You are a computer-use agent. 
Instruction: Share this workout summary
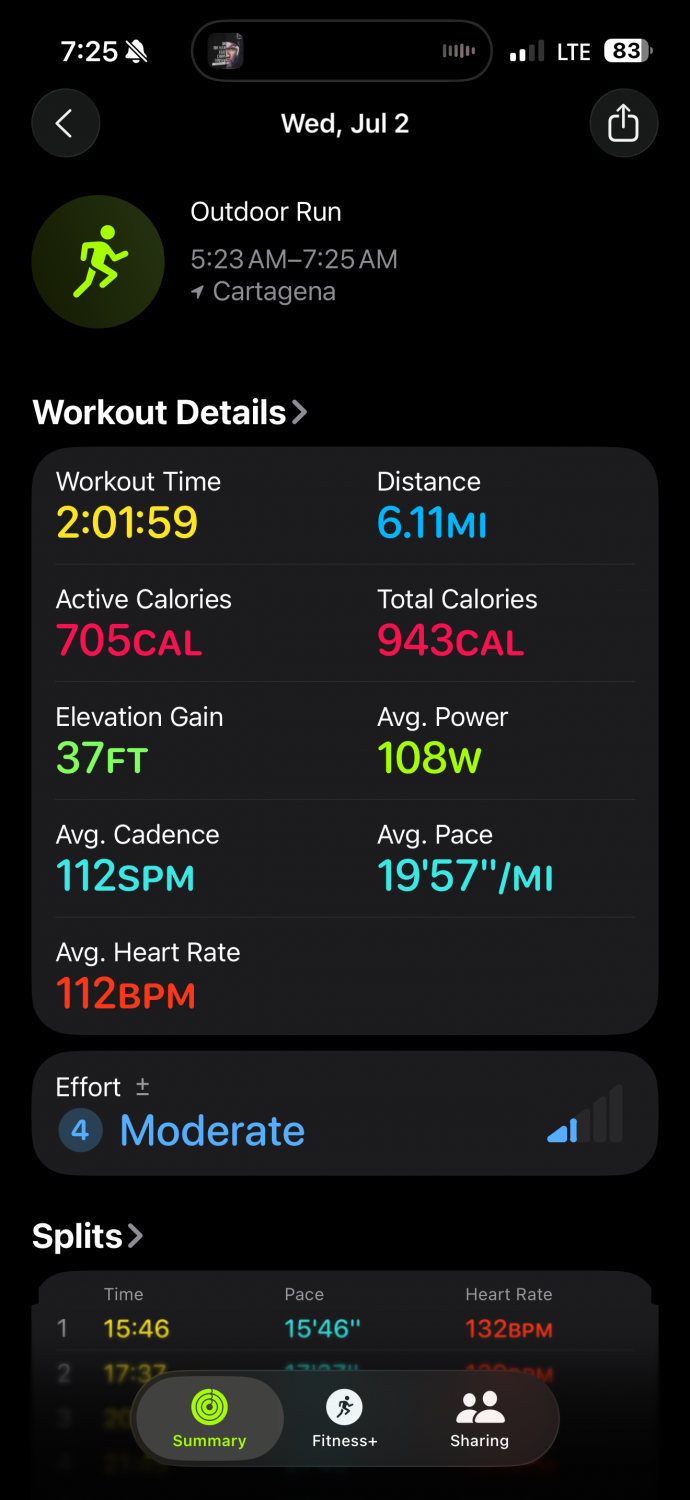[x=623, y=124]
